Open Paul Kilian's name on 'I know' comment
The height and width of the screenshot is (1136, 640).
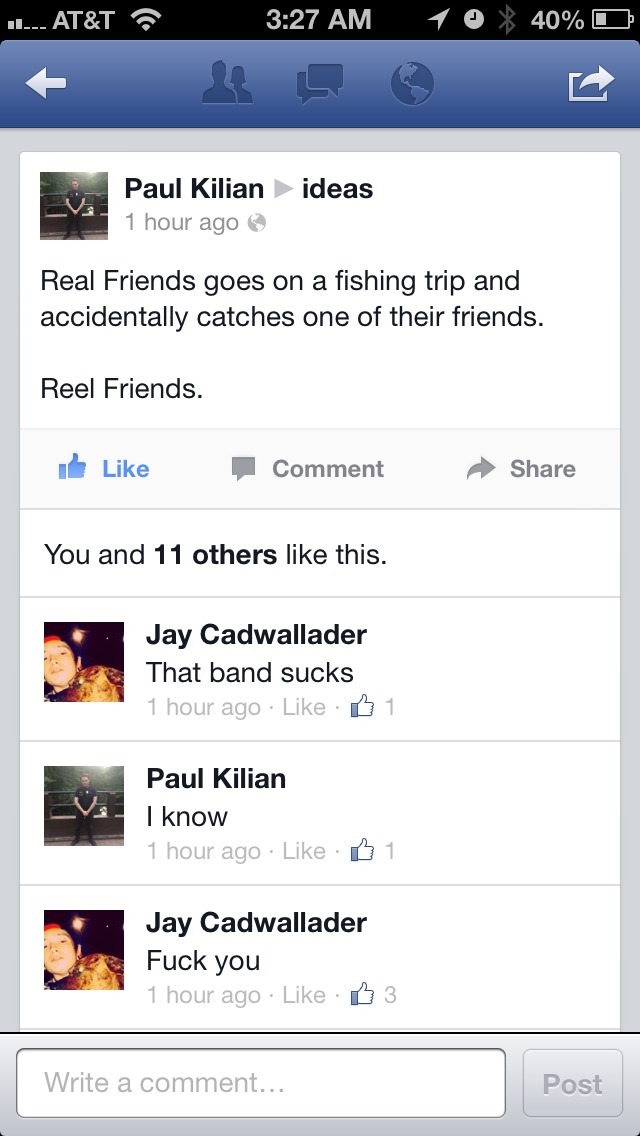pos(216,778)
